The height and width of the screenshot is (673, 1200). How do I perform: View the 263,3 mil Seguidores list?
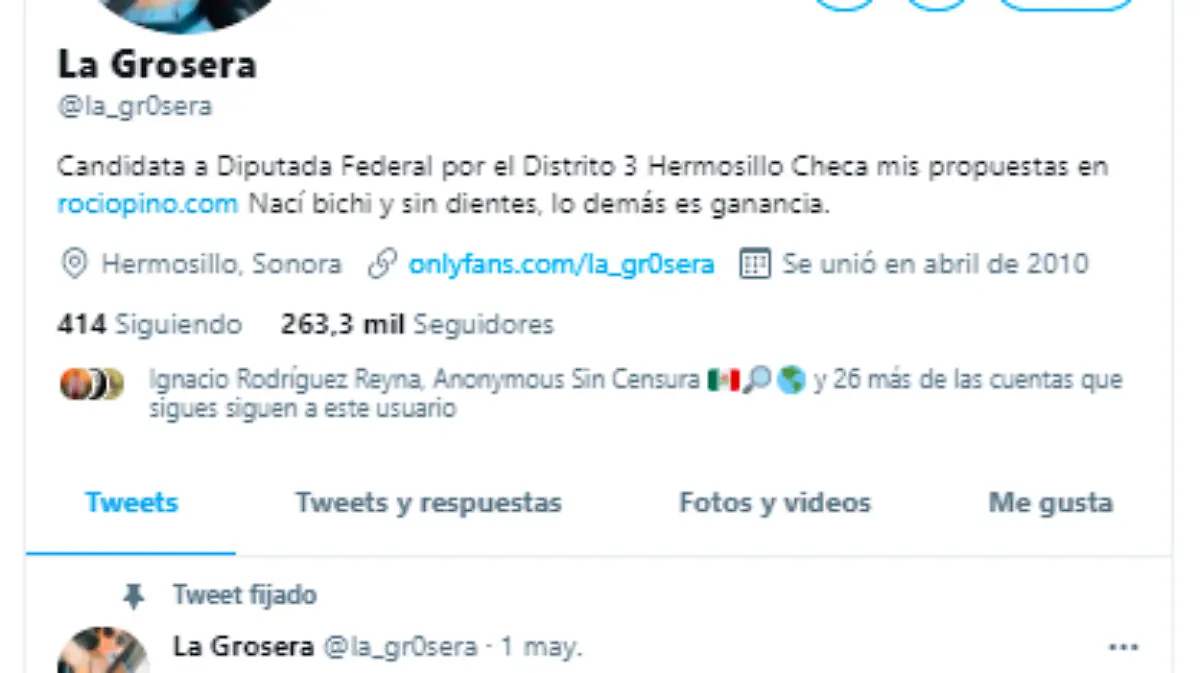coord(417,325)
